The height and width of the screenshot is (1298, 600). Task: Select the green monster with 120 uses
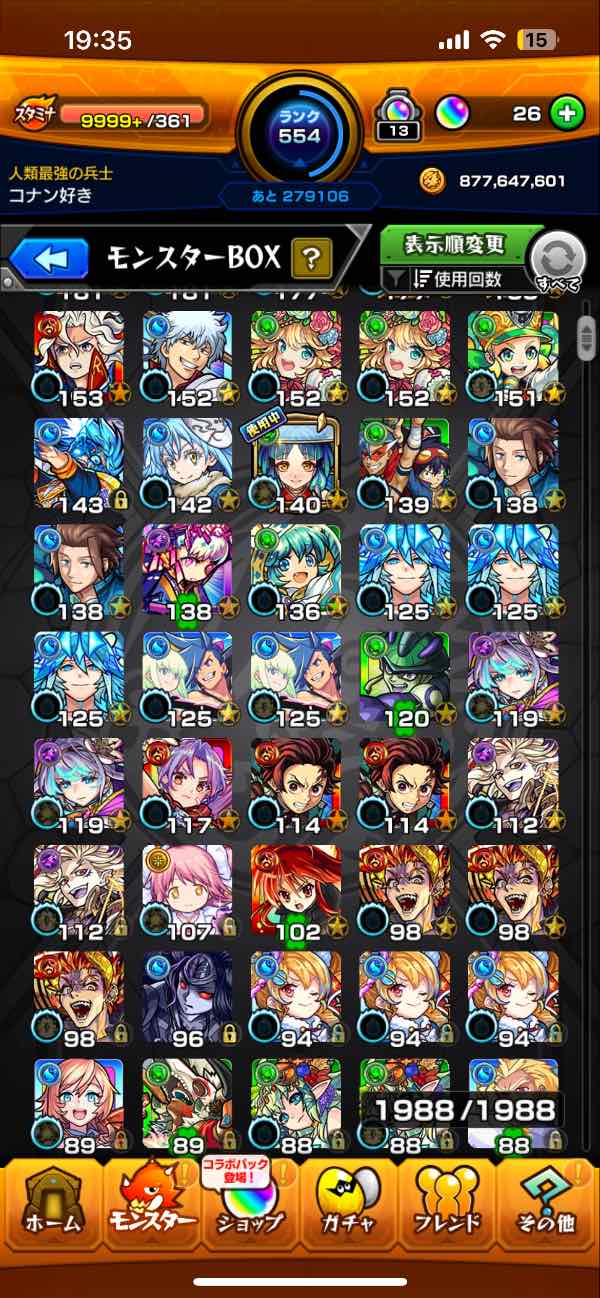[x=404, y=678]
